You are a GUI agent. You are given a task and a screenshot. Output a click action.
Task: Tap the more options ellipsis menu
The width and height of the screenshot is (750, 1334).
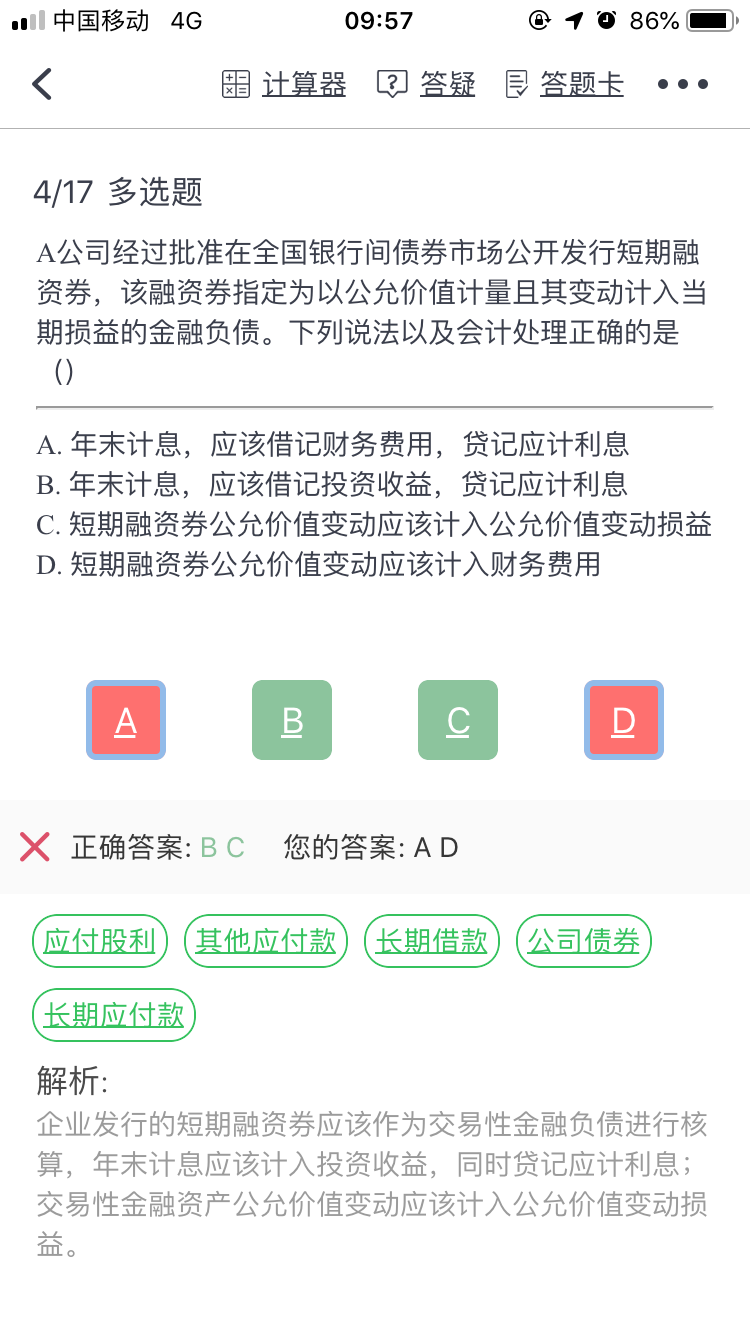point(682,84)
